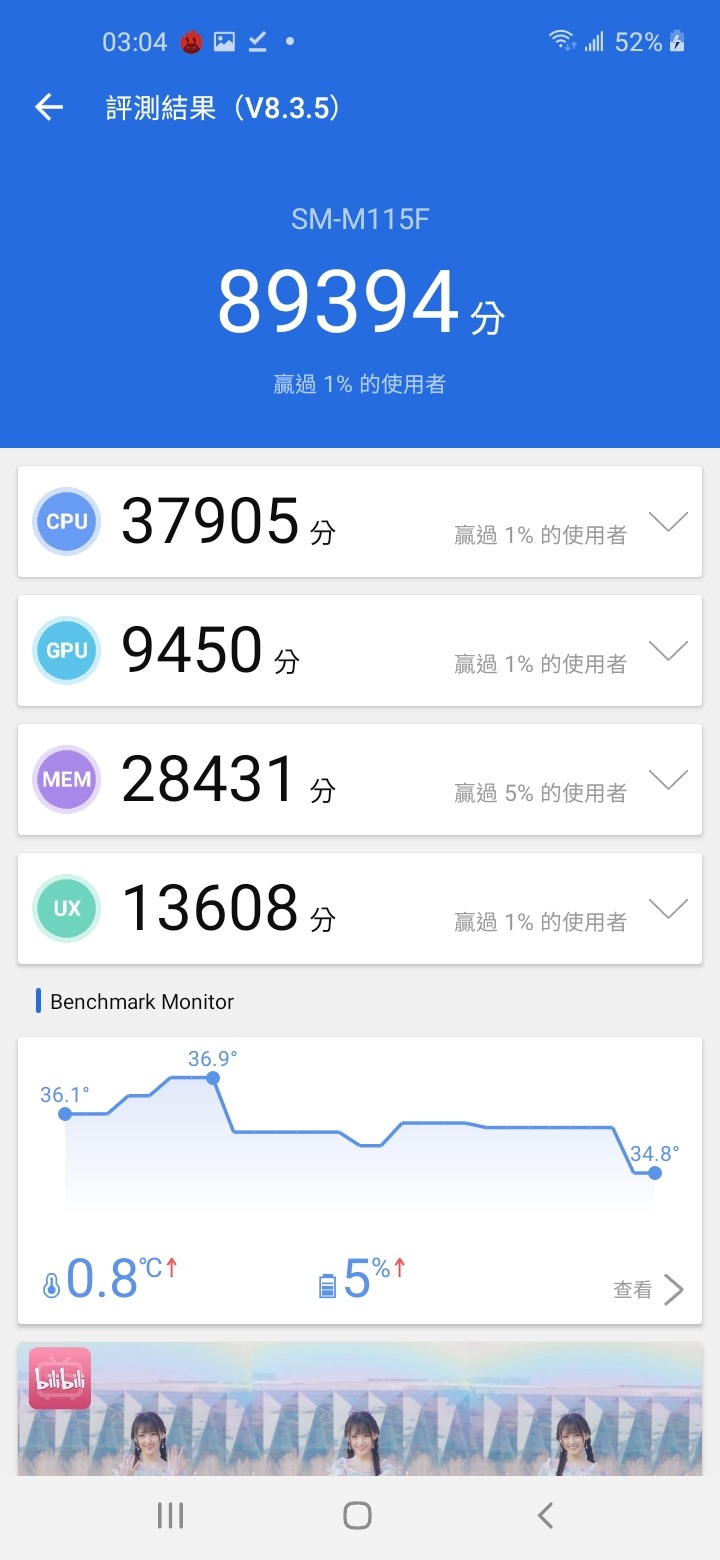Open the bilibili banner
The width and height of the screenshot is (720, 1560).
coord(360,1408)
